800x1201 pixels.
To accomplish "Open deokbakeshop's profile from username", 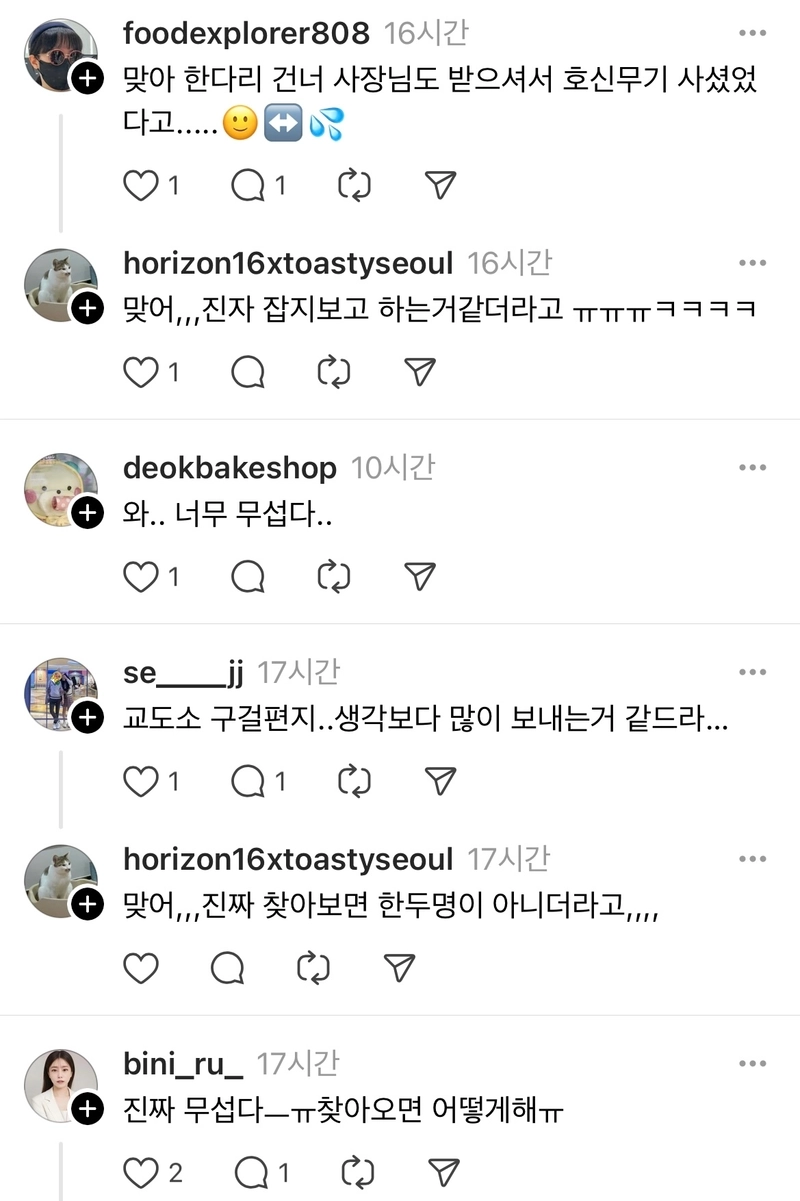I will pos(230,468).
